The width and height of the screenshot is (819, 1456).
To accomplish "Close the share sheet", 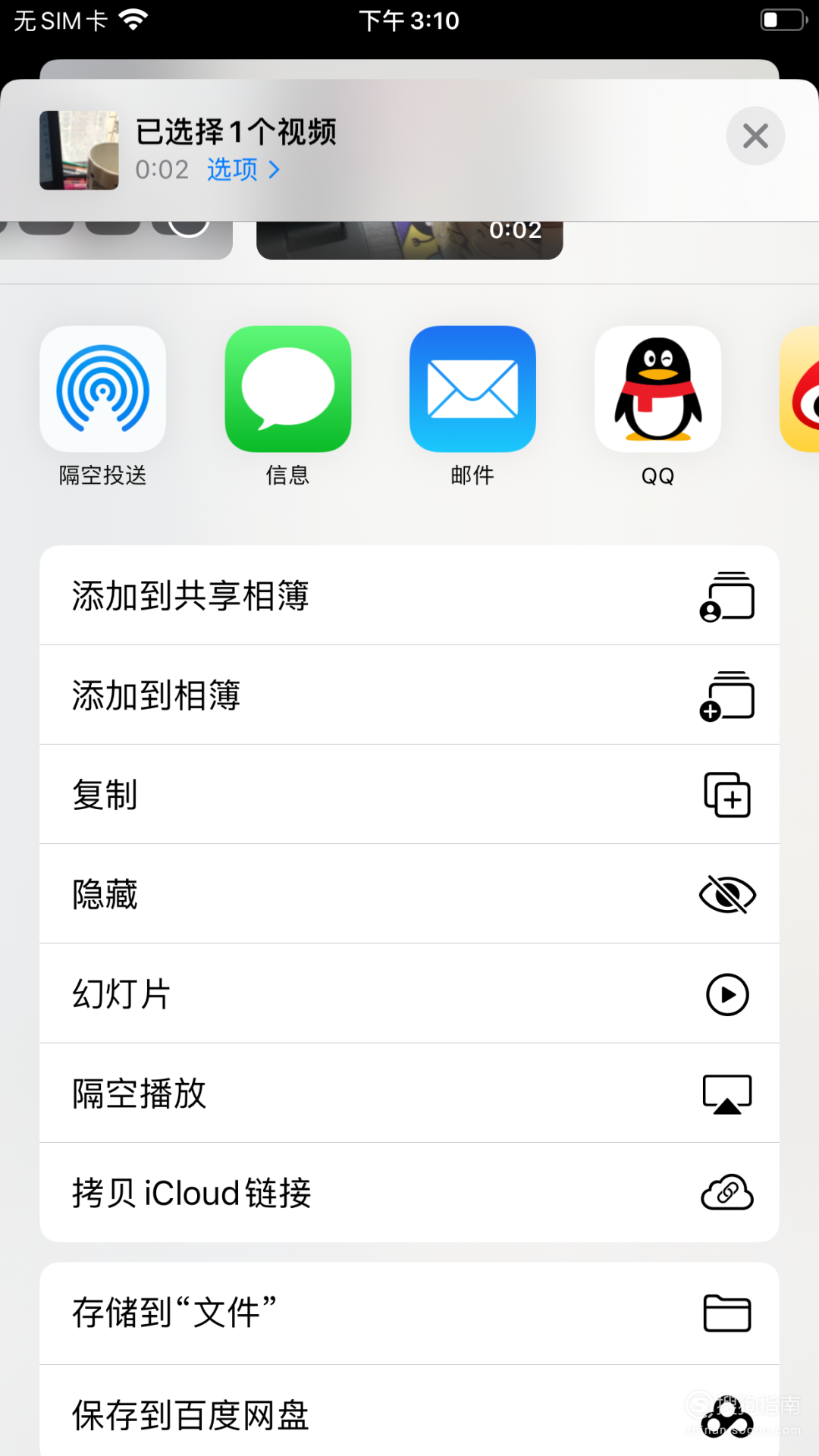I will (755, 136).
